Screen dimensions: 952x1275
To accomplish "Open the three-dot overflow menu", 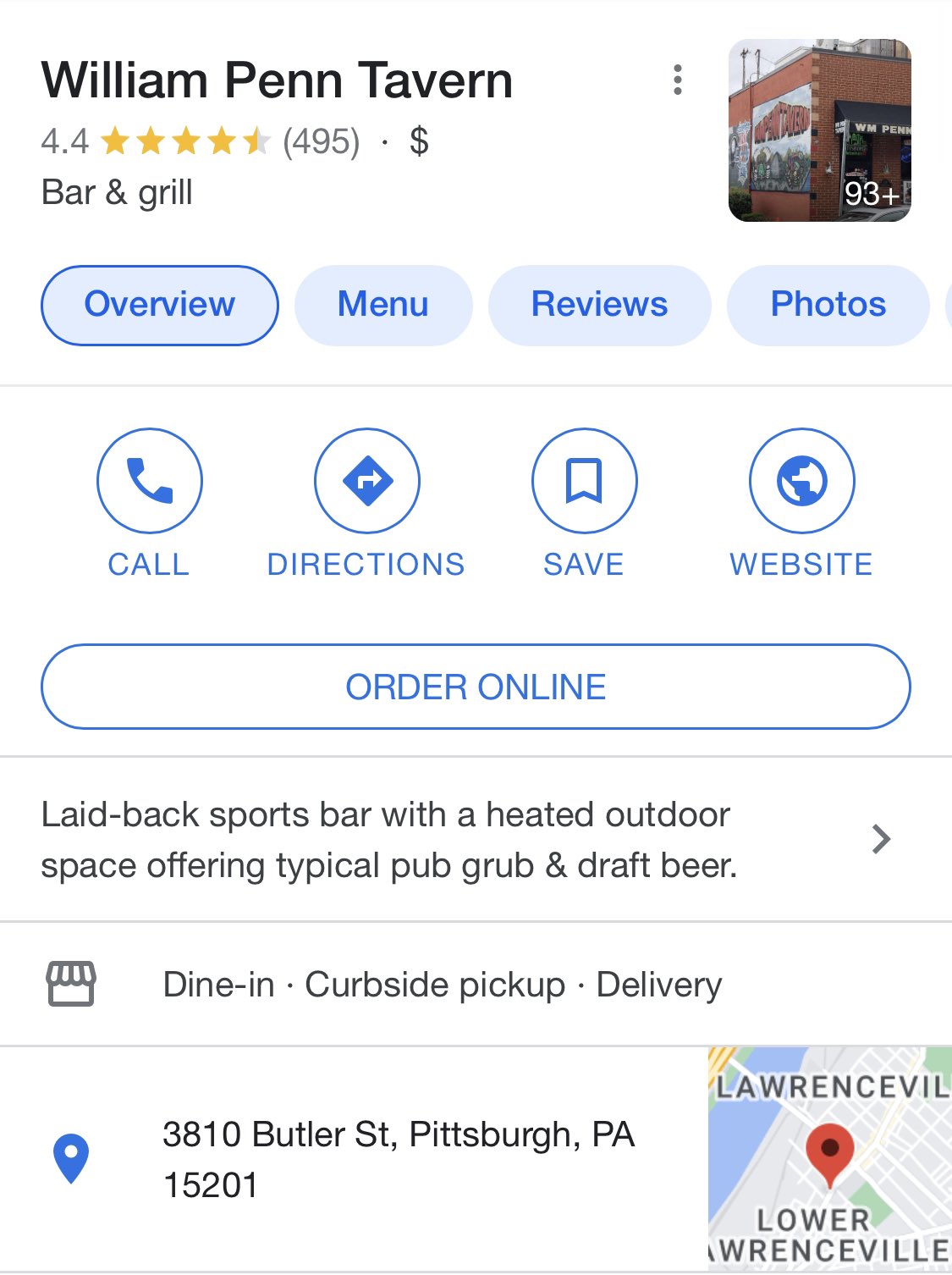I will (x=677, y=80).
